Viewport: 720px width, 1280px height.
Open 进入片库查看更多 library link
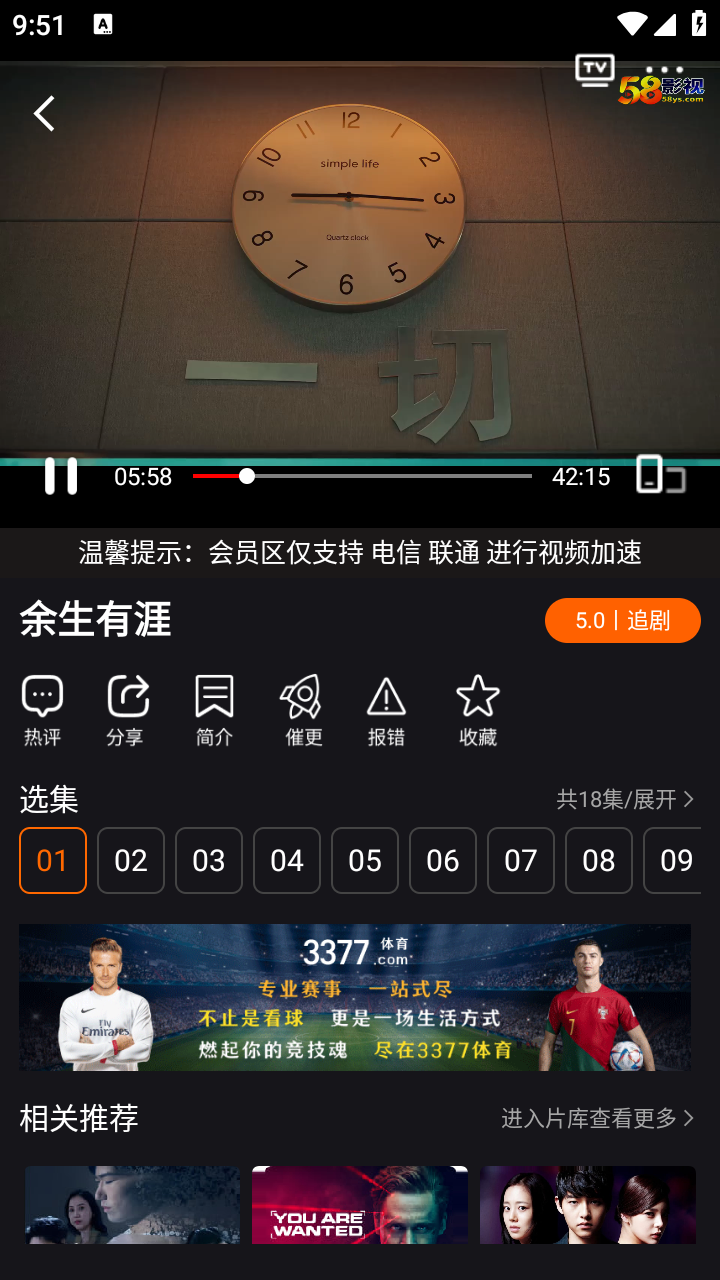pyautogui.click(x=597, y=1118)
